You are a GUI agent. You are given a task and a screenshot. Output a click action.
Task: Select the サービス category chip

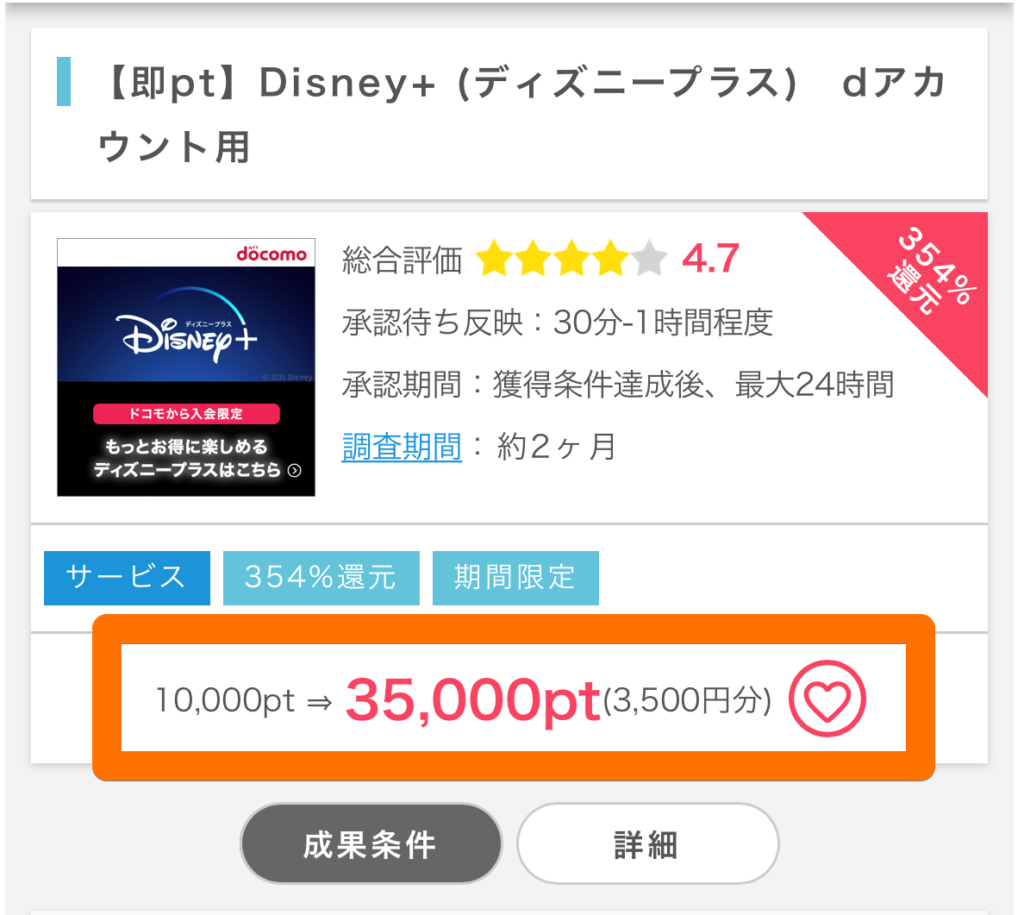point(127,577)
